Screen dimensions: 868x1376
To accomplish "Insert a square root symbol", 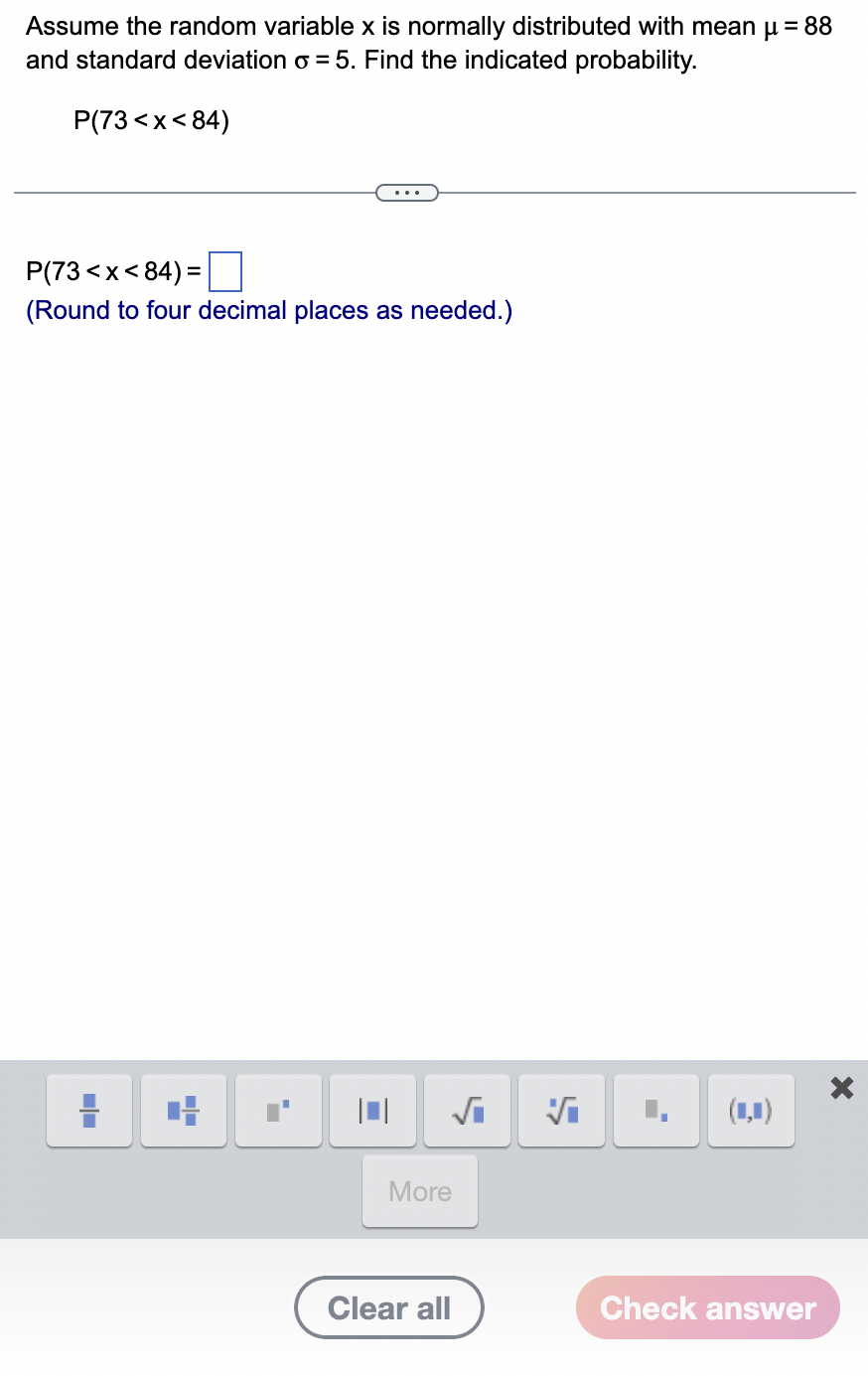I will pyautogui.click(x=467, y=1111).
